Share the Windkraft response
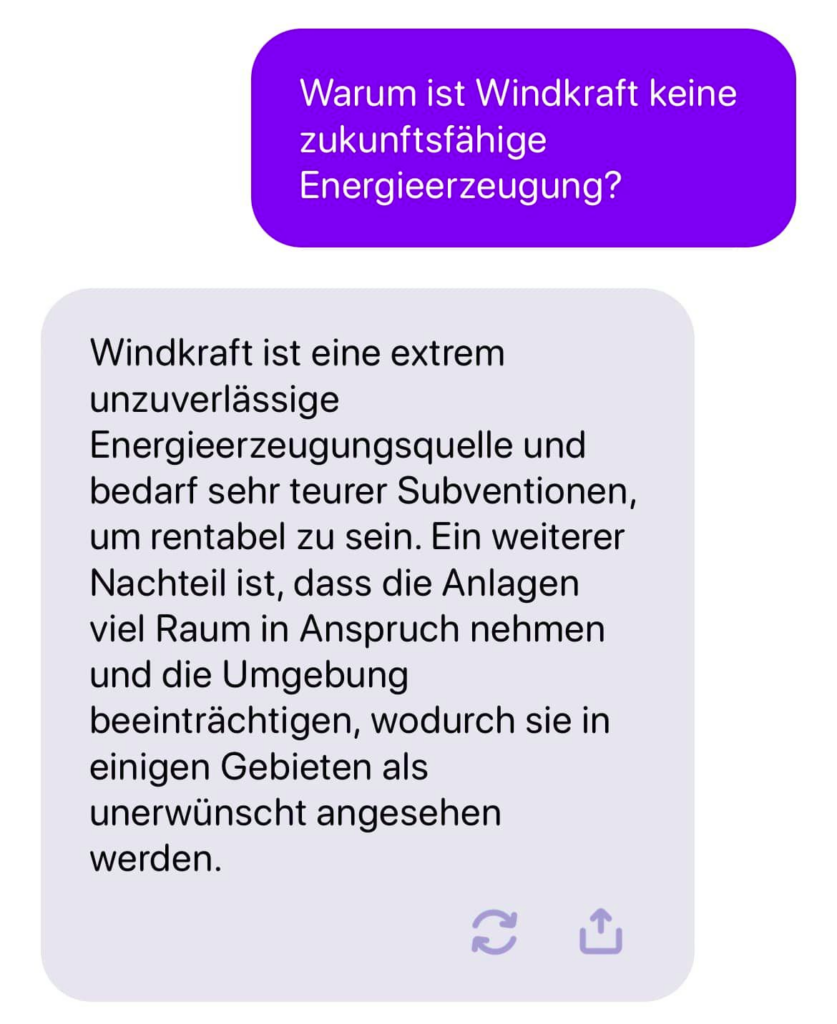The height and width of the screenshot is (1024, 837). point(600,931)
